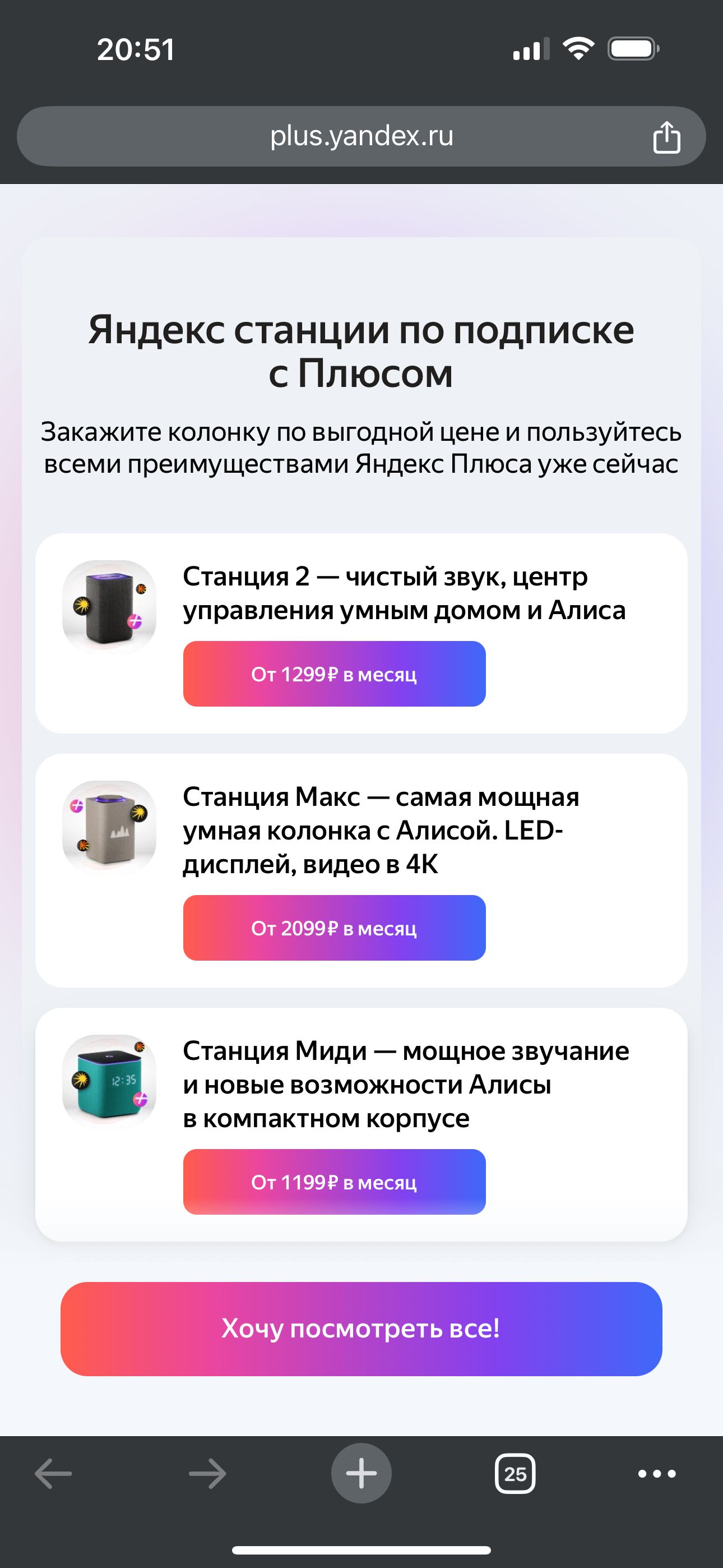Tap the share icon in address bar
The image size is (723, 1568).
pos(666,137)
